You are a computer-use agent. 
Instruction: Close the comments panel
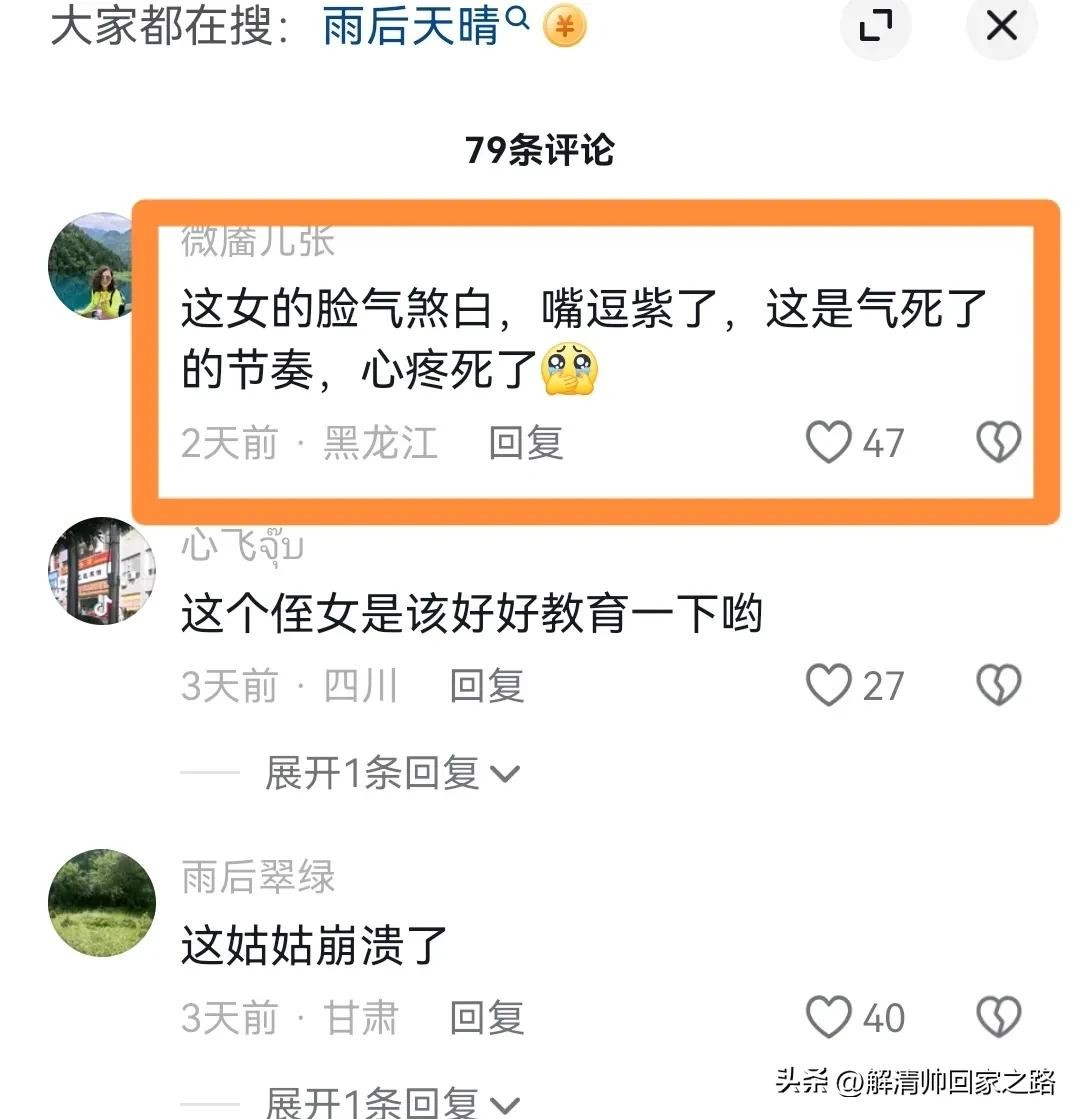(x=1001, y=27)
